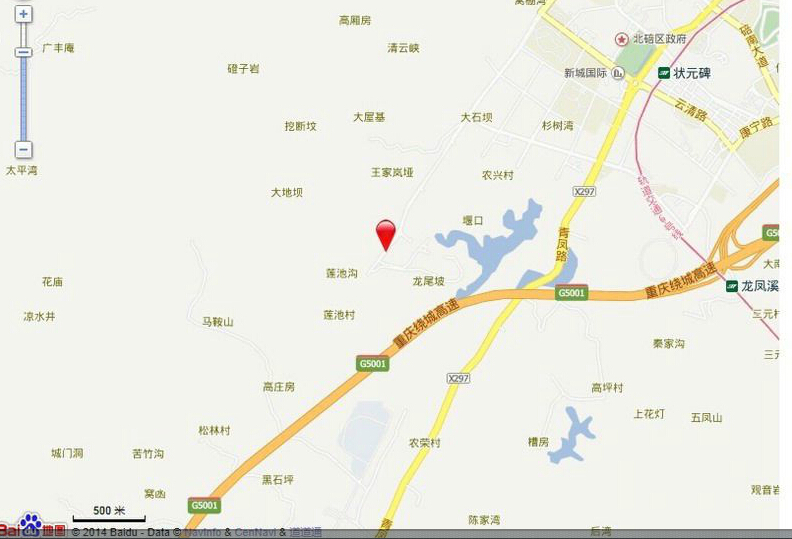Tap the zoom level slider track
The image size is (792, 539).
point(23,100)
